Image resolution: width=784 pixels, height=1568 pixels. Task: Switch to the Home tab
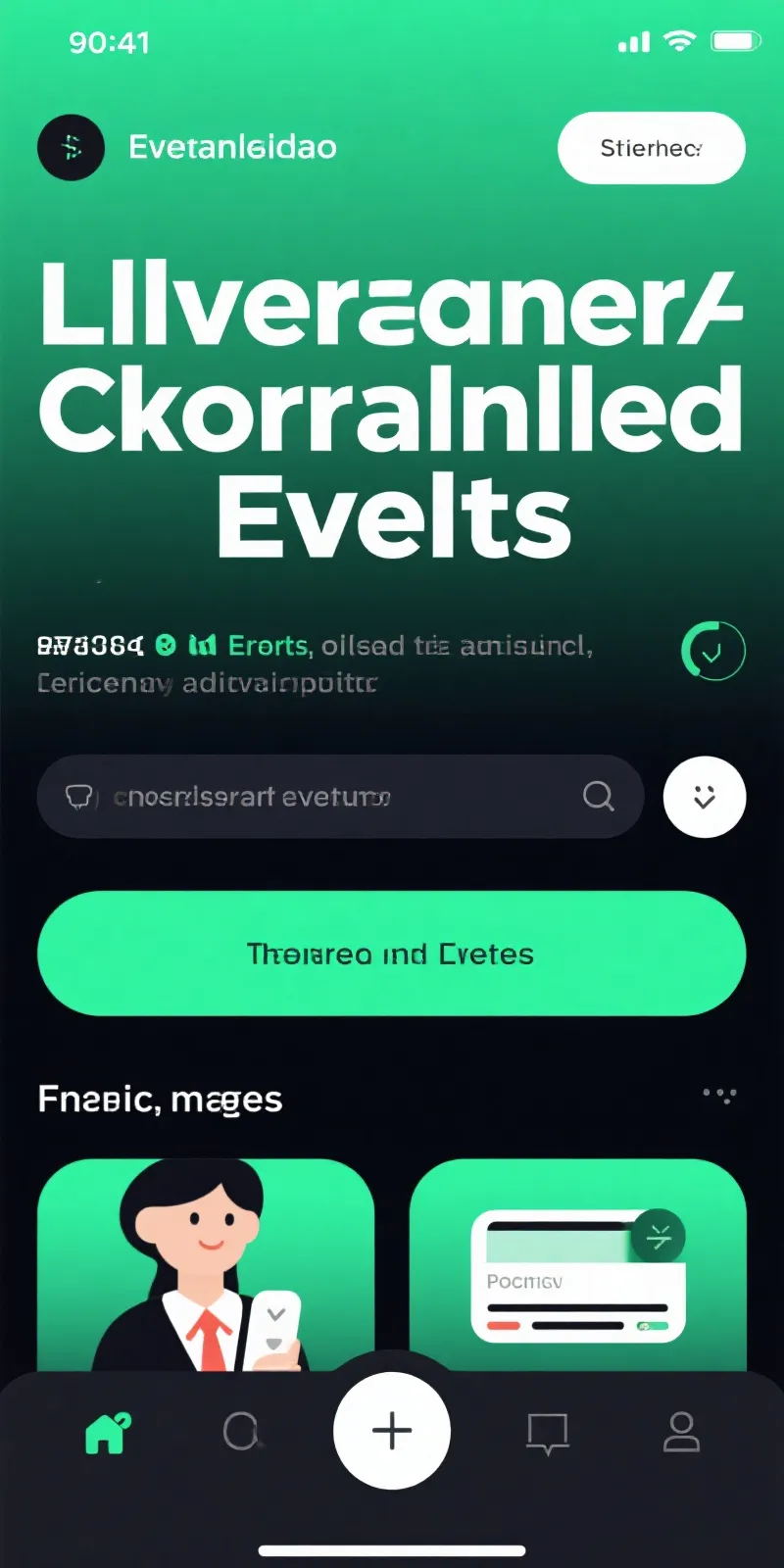108,1433
